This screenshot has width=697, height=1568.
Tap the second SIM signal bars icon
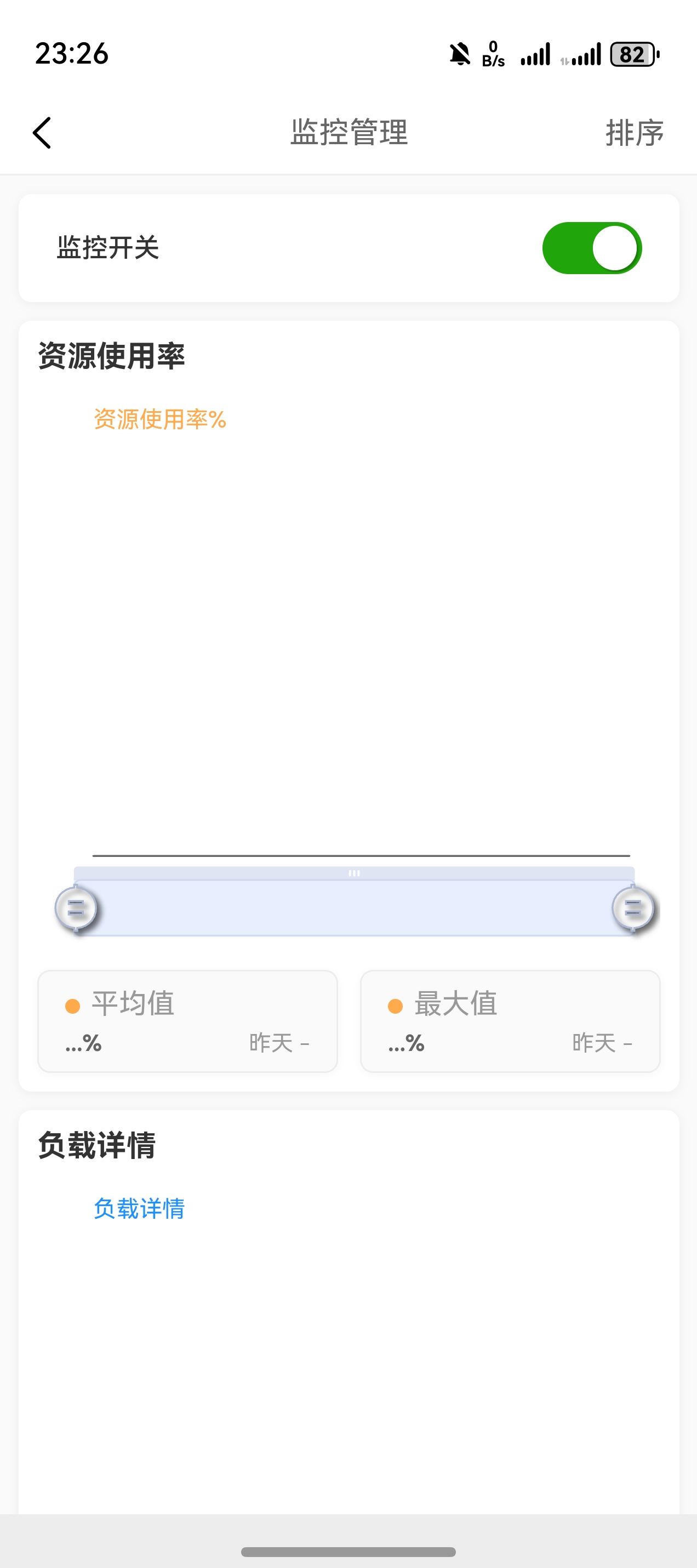click(x=582, y=54)
